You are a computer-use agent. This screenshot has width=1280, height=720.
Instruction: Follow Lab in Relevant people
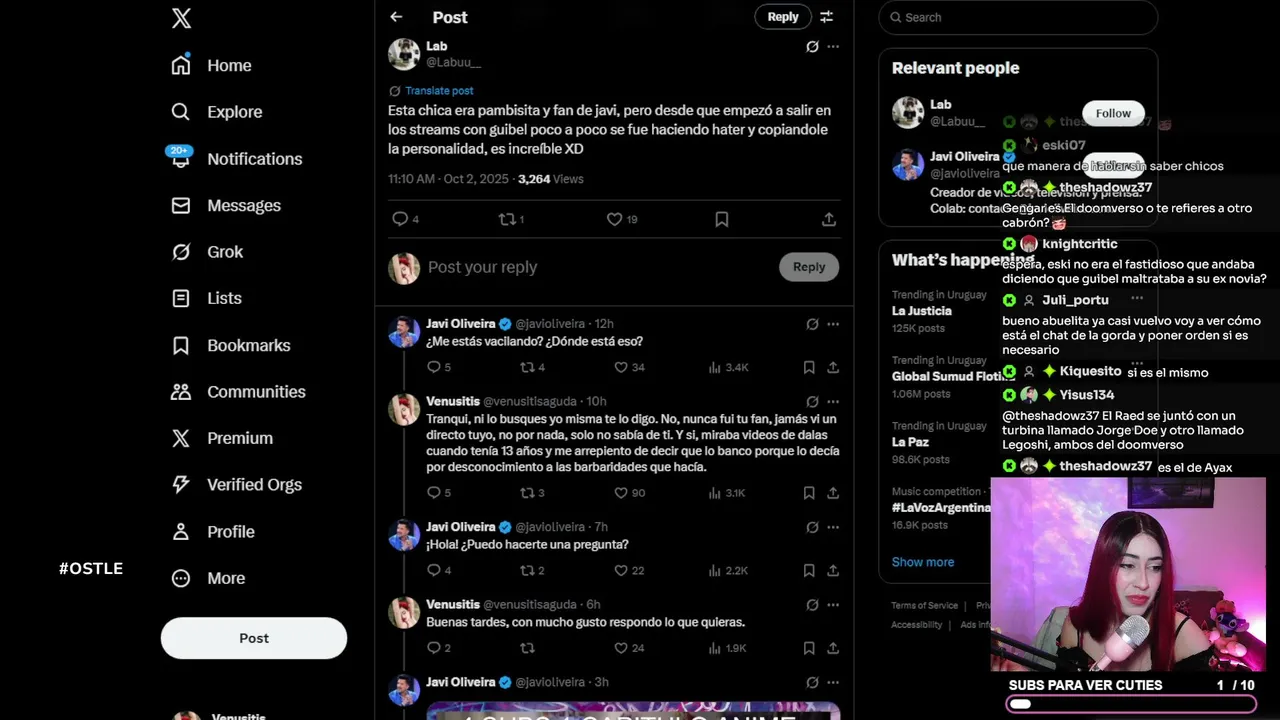[1112, 113]
